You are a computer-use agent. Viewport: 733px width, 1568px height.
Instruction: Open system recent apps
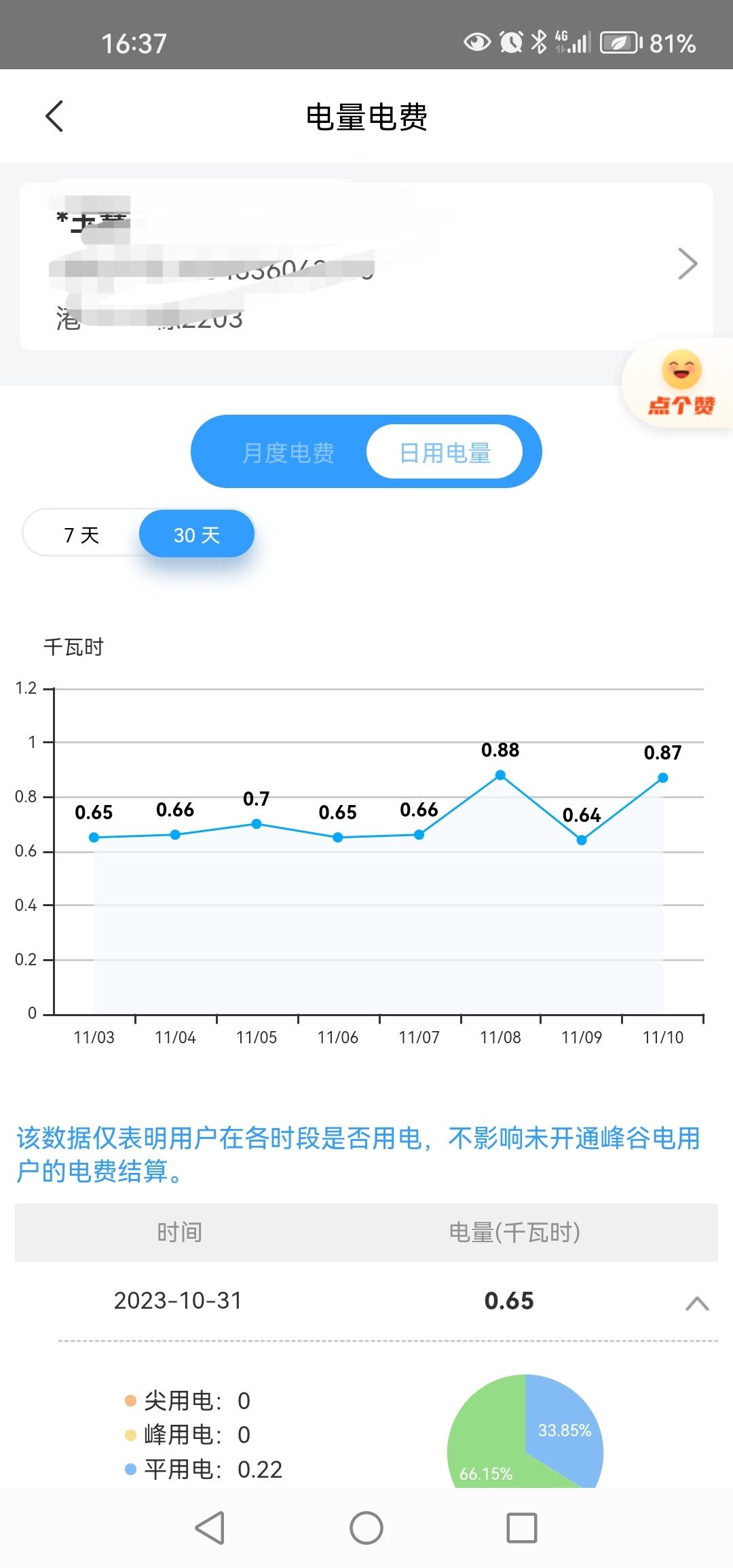(x=521, y=1527)
